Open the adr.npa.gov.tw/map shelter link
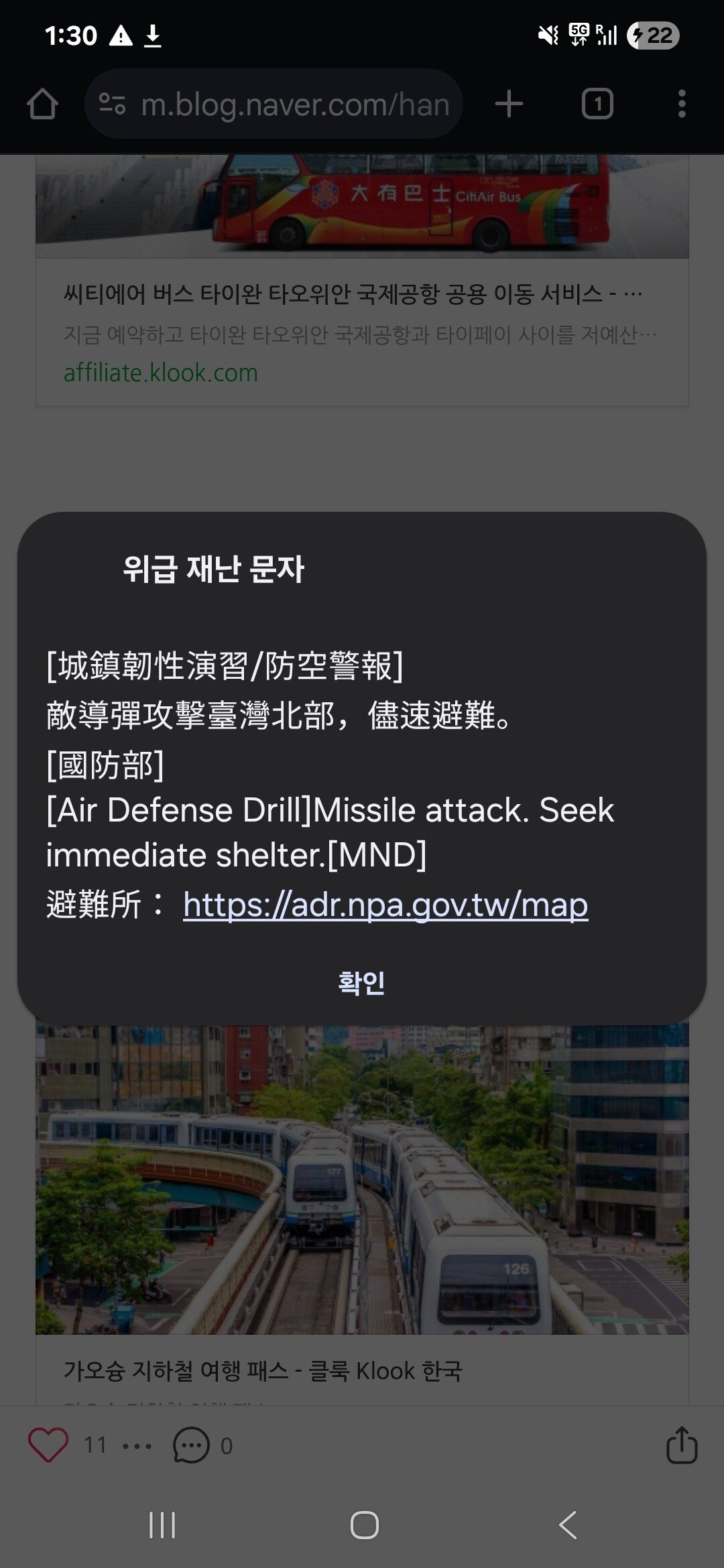Screen dimensions: 724x1568 (x=385, y=905)
